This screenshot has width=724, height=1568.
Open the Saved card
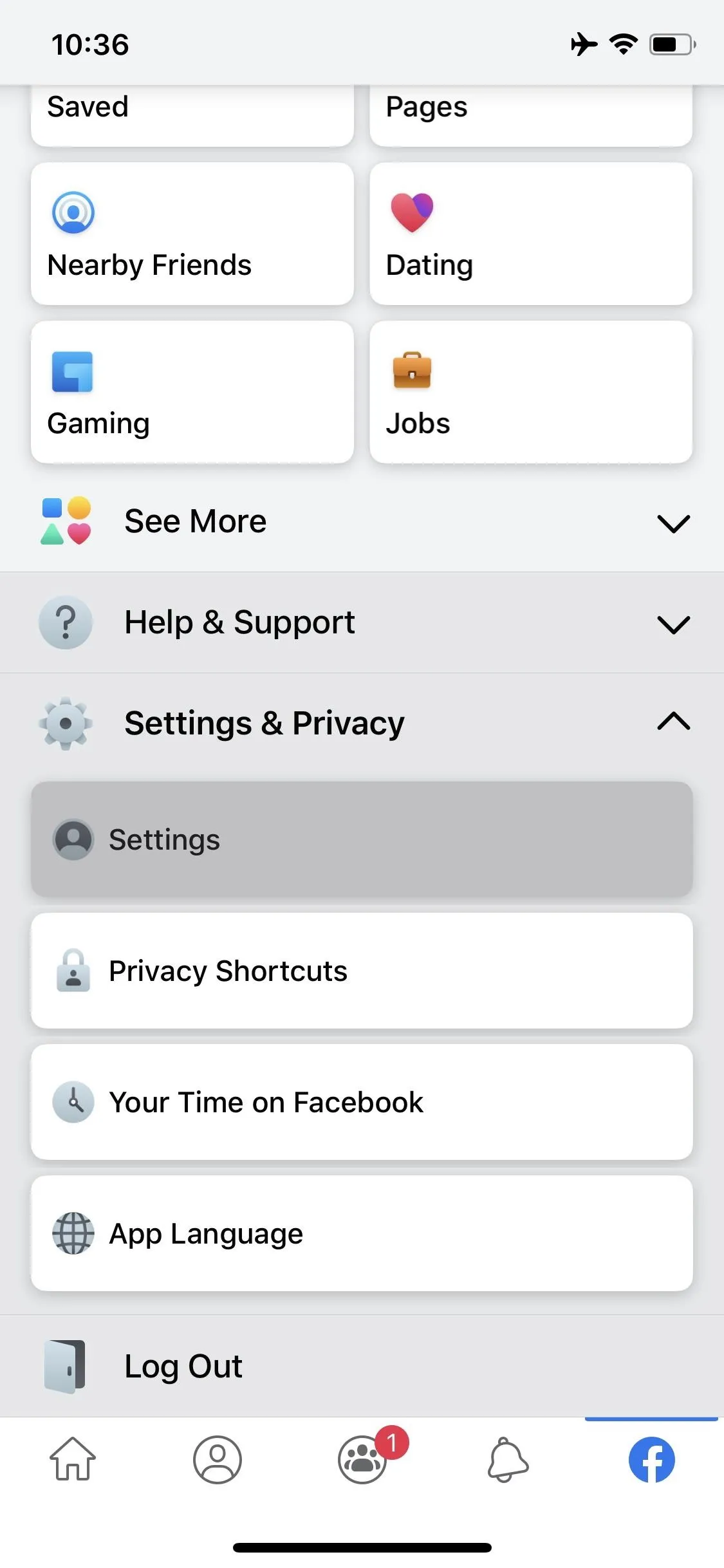(192, 115)
